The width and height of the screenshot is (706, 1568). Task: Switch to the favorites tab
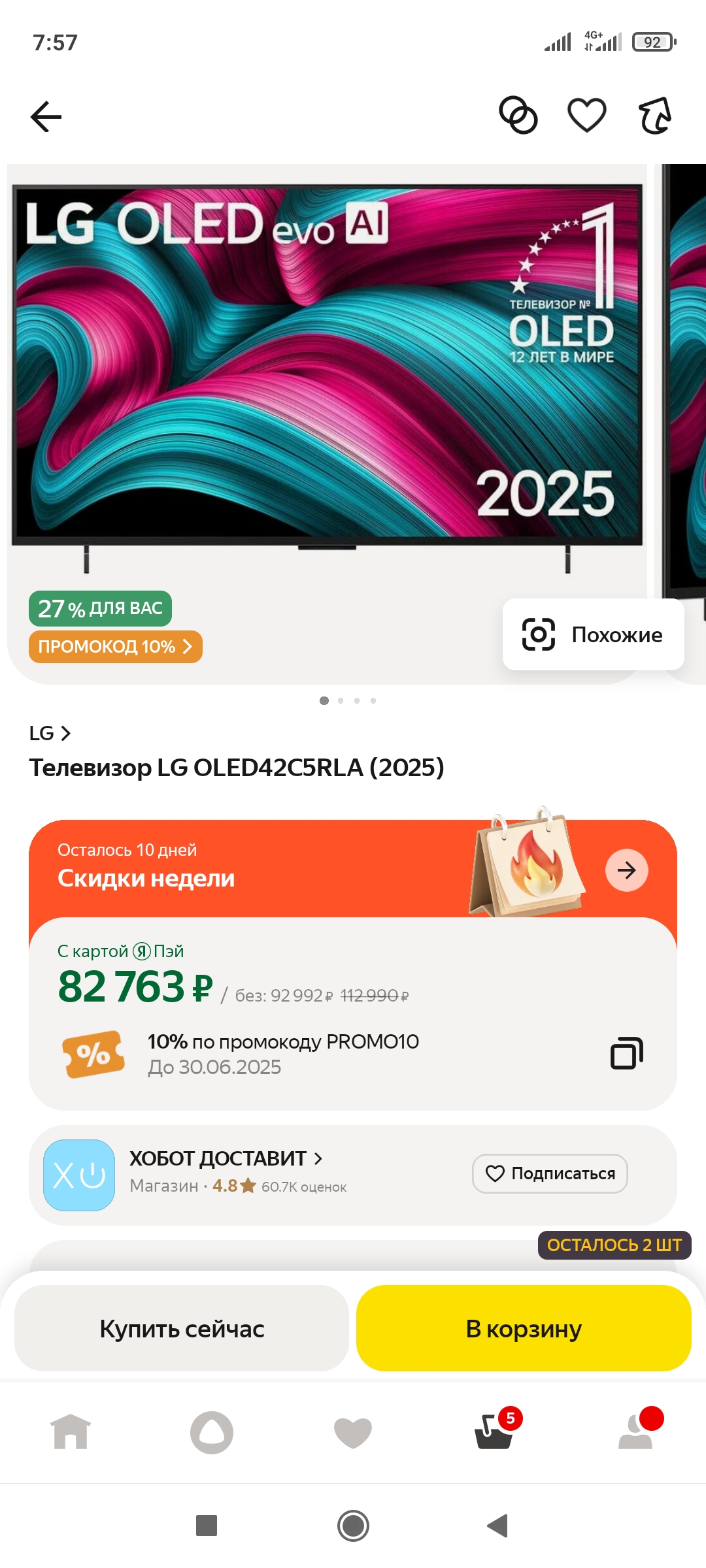click(353, 1432)
